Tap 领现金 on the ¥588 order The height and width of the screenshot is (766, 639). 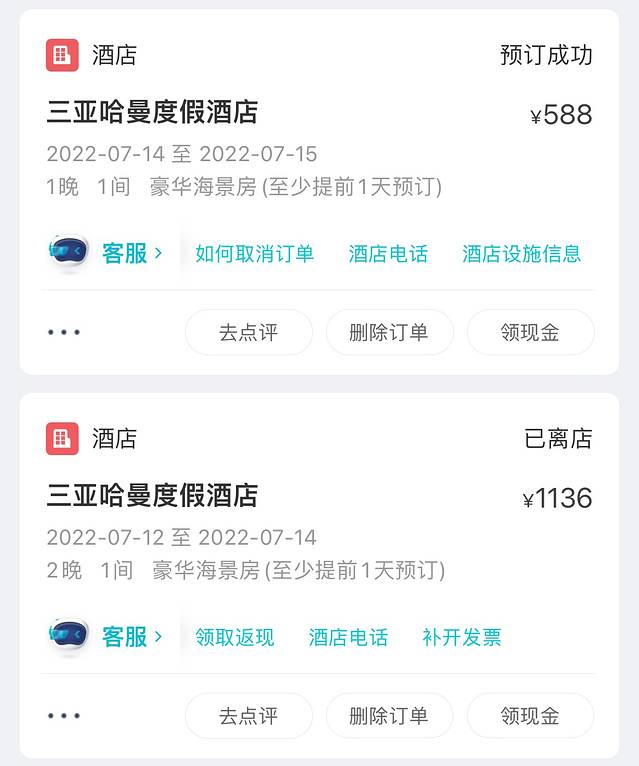click(x=530, y=332)
